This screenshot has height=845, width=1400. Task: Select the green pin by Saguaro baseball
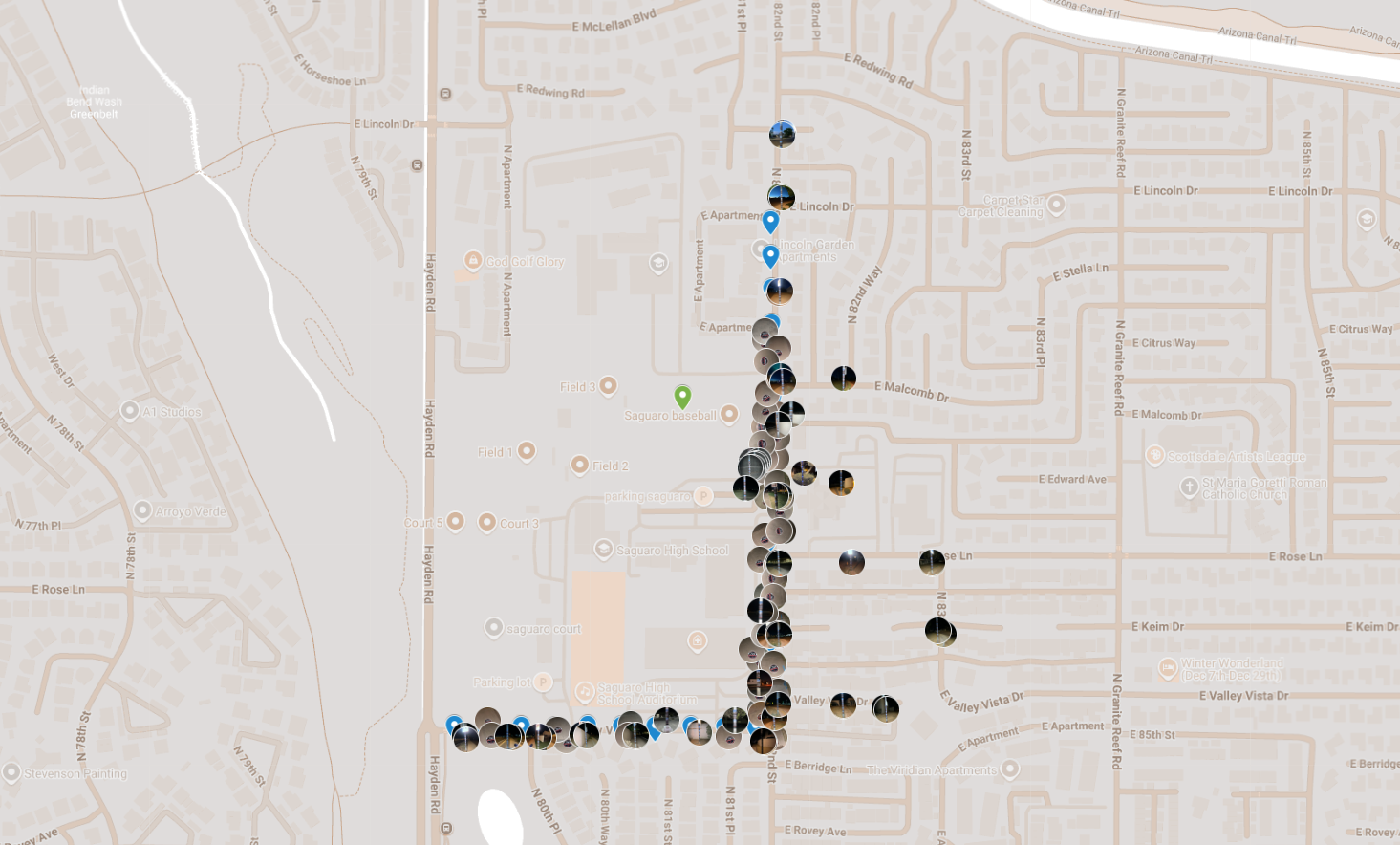682,395
